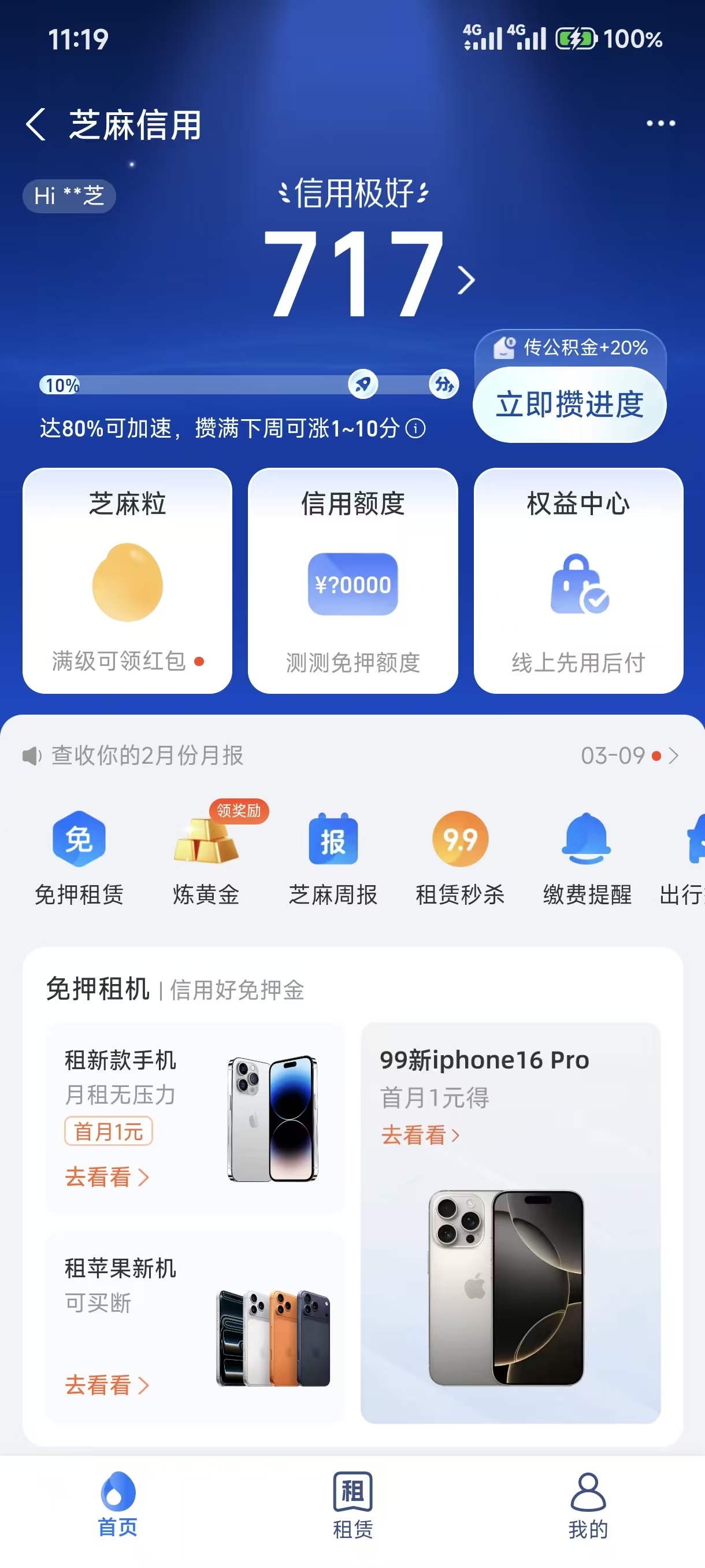This screenshot has height=1568, width=705.
Task: Tap the info icon next to 涨1~10分
Action: 416,430
